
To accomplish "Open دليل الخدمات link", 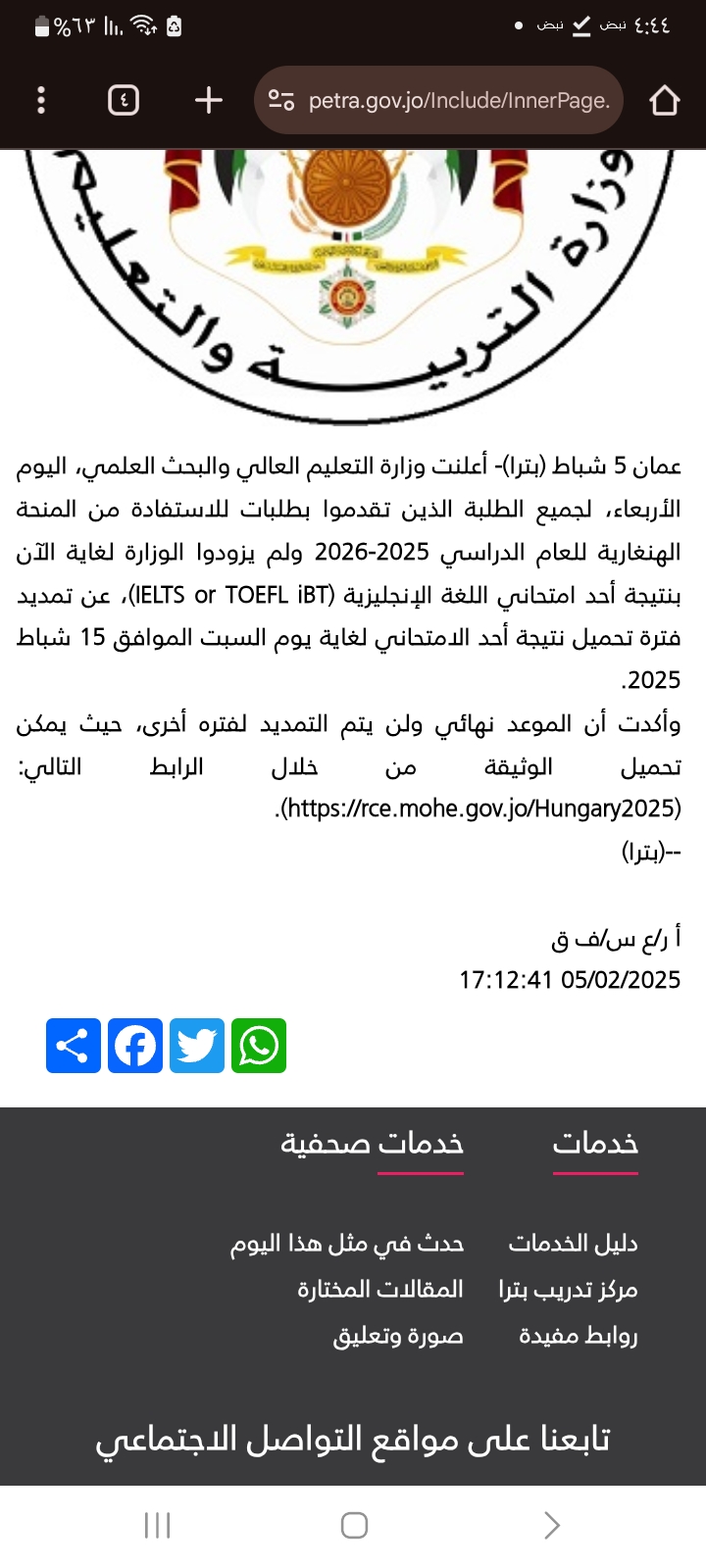I will pyautogui.click(x=573, y=1244).
